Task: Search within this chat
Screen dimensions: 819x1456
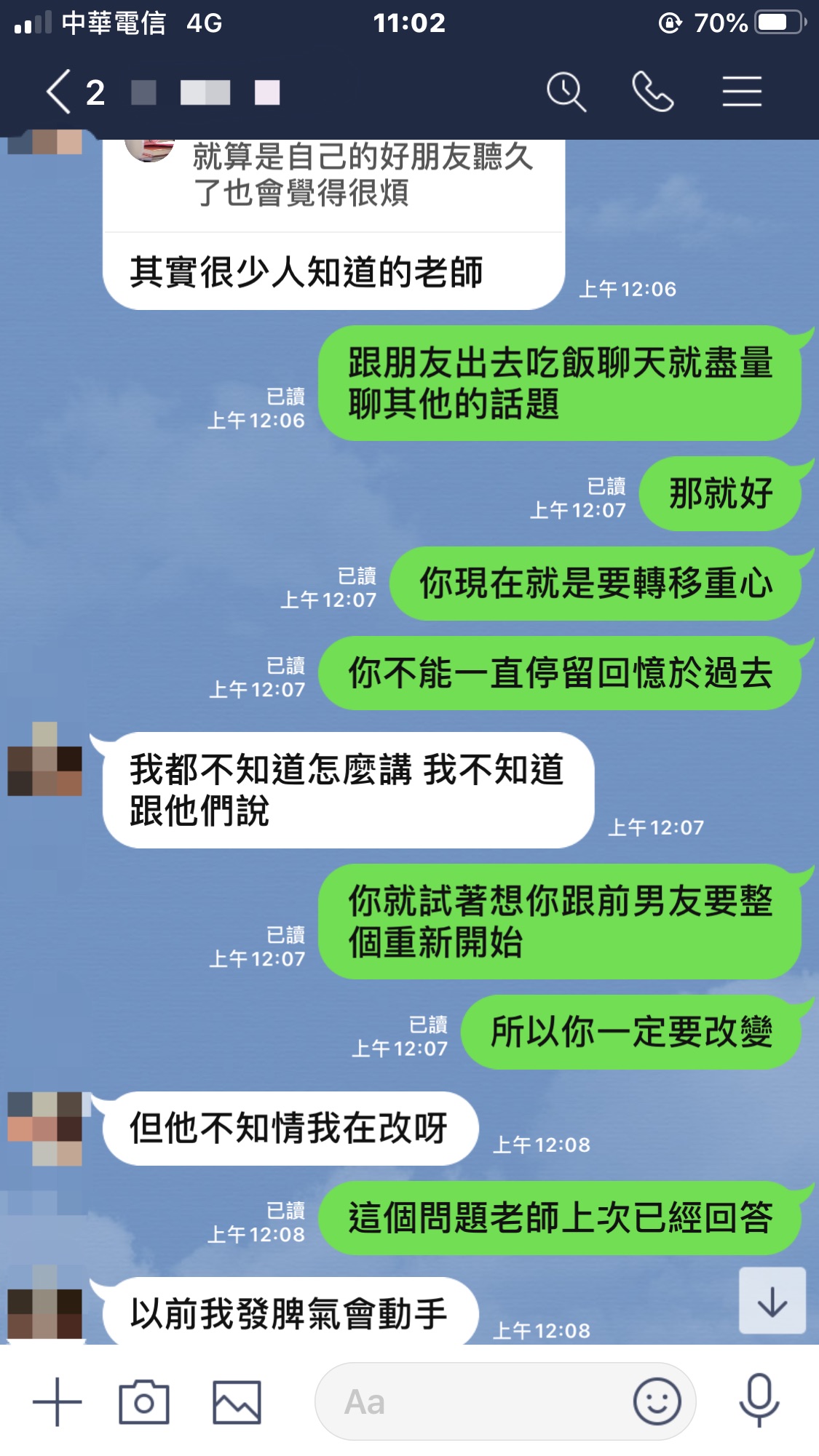Action: [x=566, y=92]
